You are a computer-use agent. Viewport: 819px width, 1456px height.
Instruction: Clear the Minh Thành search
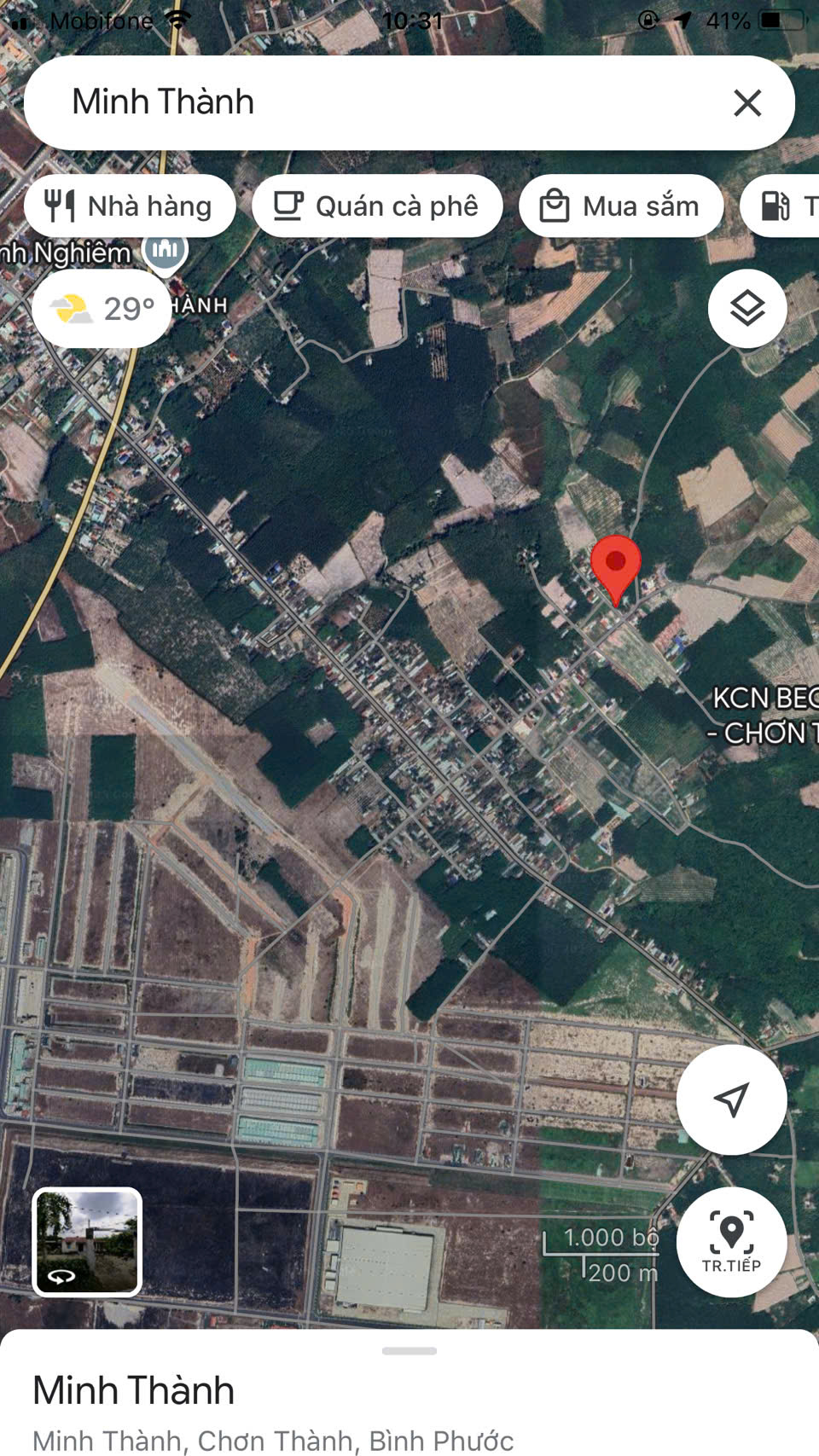[747, 103]
